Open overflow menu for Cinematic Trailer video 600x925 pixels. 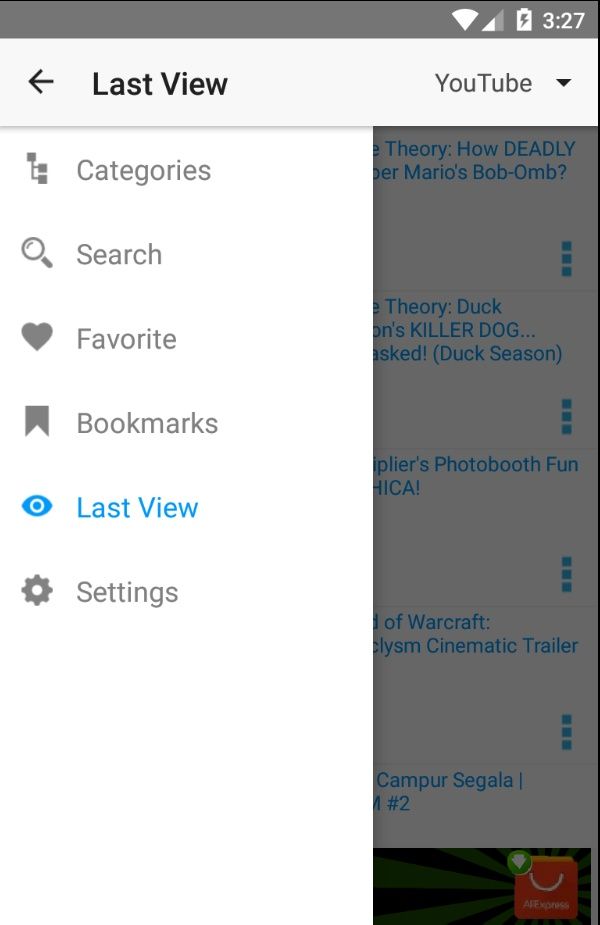click(566, 732)
